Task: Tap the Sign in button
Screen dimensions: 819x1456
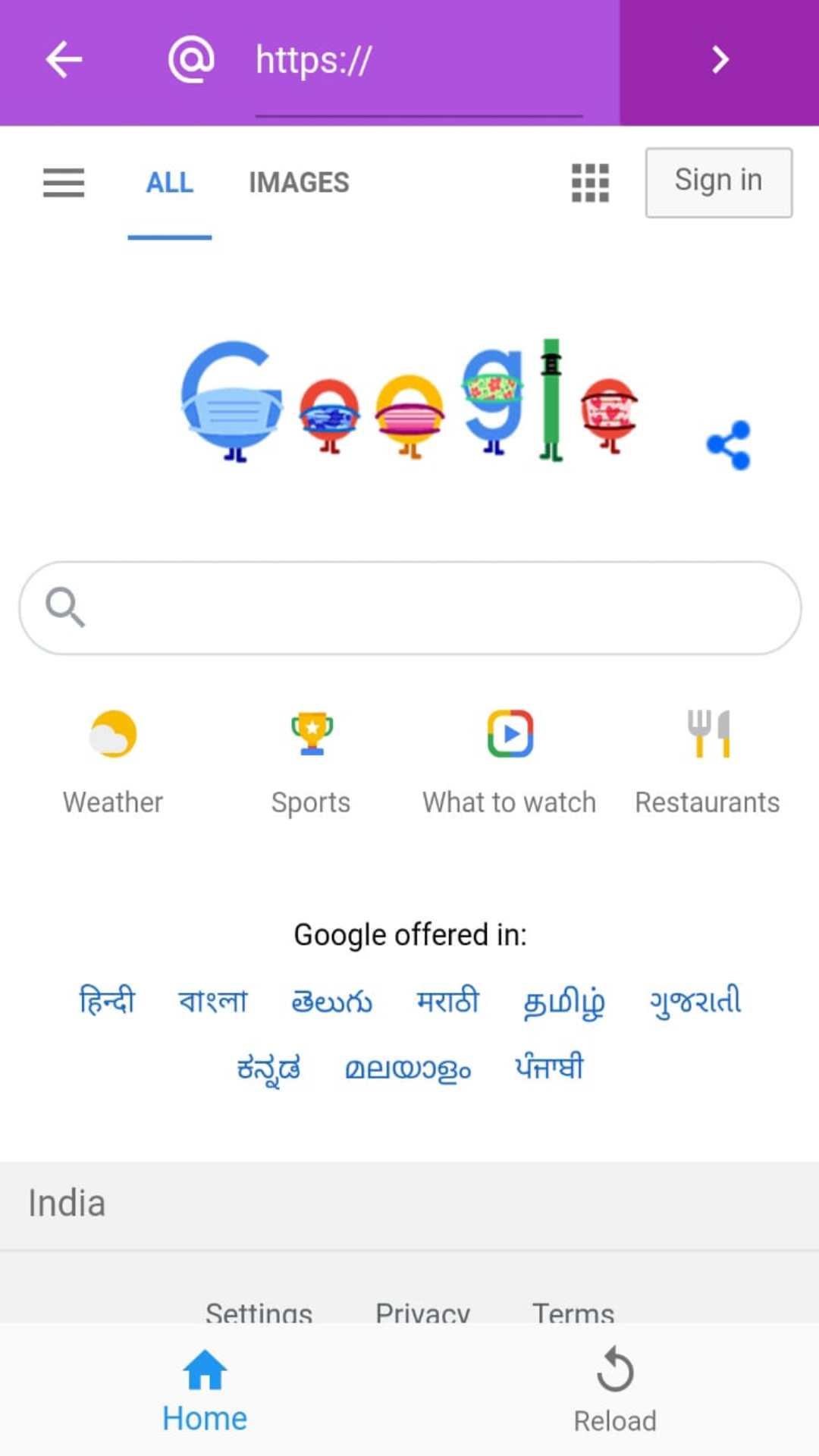Action: 718,182
